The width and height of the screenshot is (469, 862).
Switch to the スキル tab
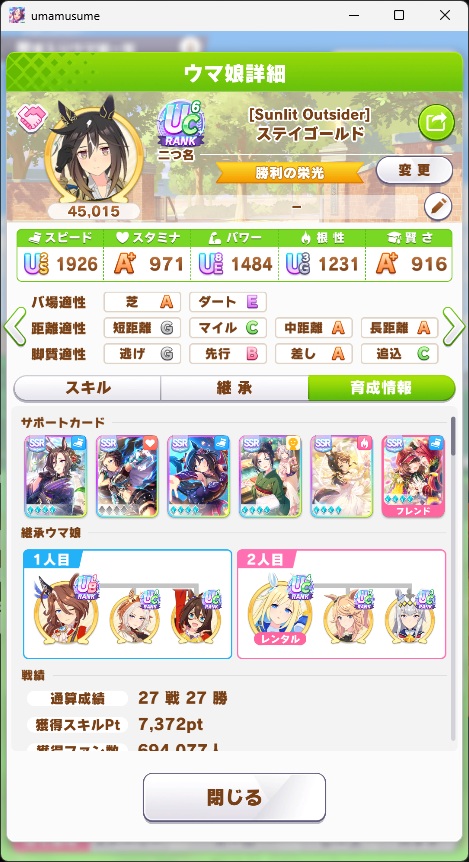click(87, 388)
